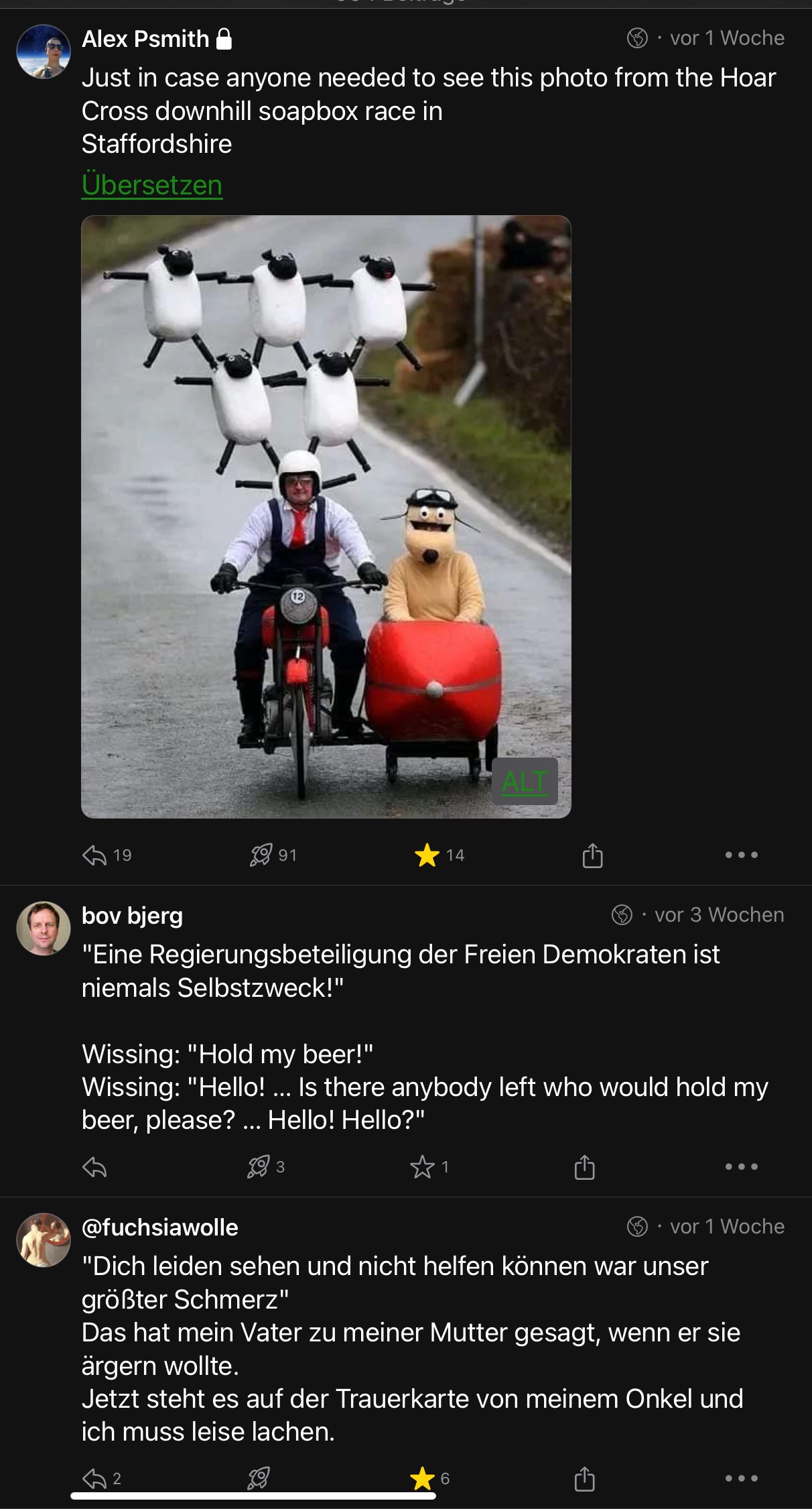View bov bjerg's profile picture
Viewport: 812px width, 1509px height.
(x=44, y=928)
